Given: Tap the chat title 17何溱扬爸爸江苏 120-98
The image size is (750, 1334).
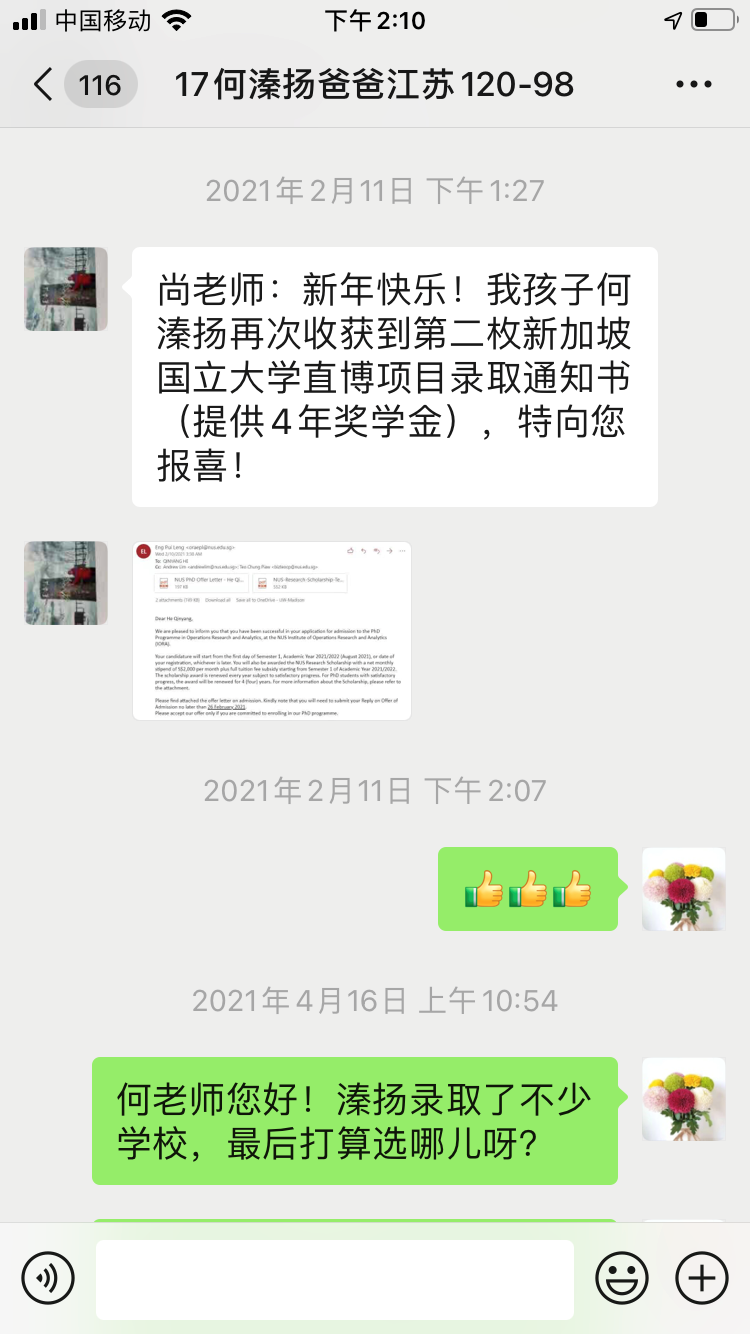Looking at the screenshot, I should [374, 85].
